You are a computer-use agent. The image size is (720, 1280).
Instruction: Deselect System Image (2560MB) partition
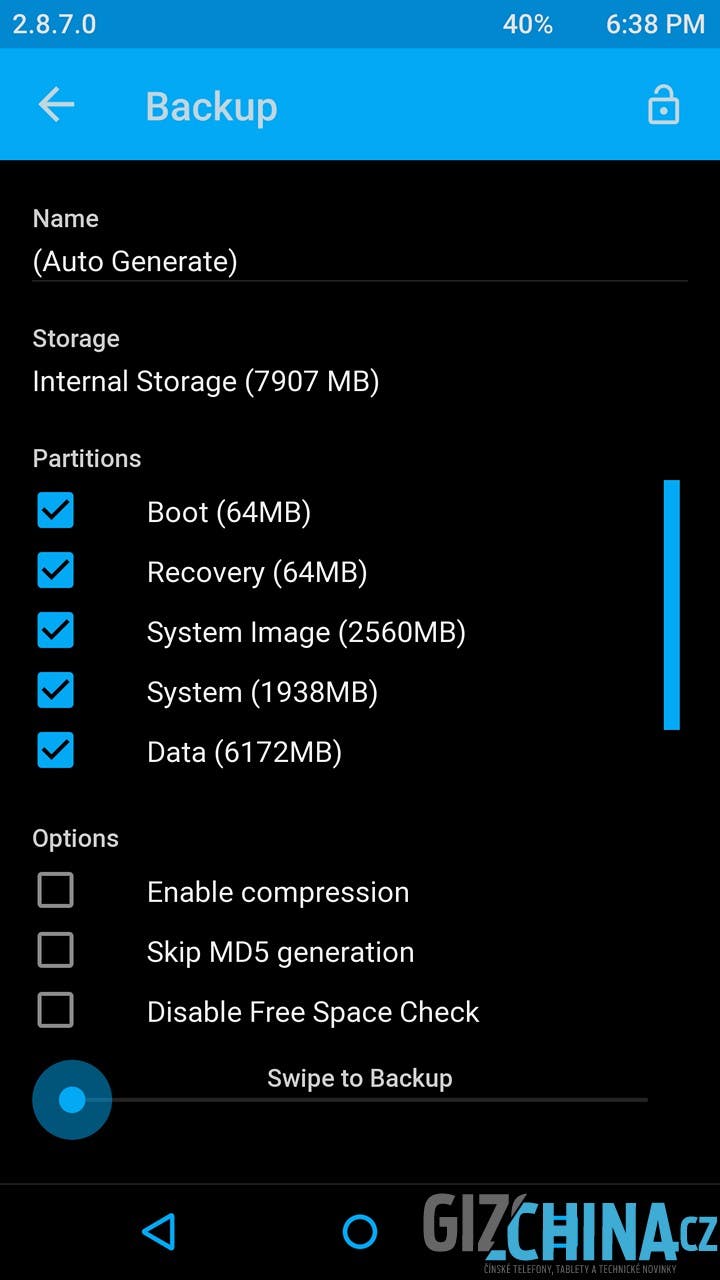55,631
